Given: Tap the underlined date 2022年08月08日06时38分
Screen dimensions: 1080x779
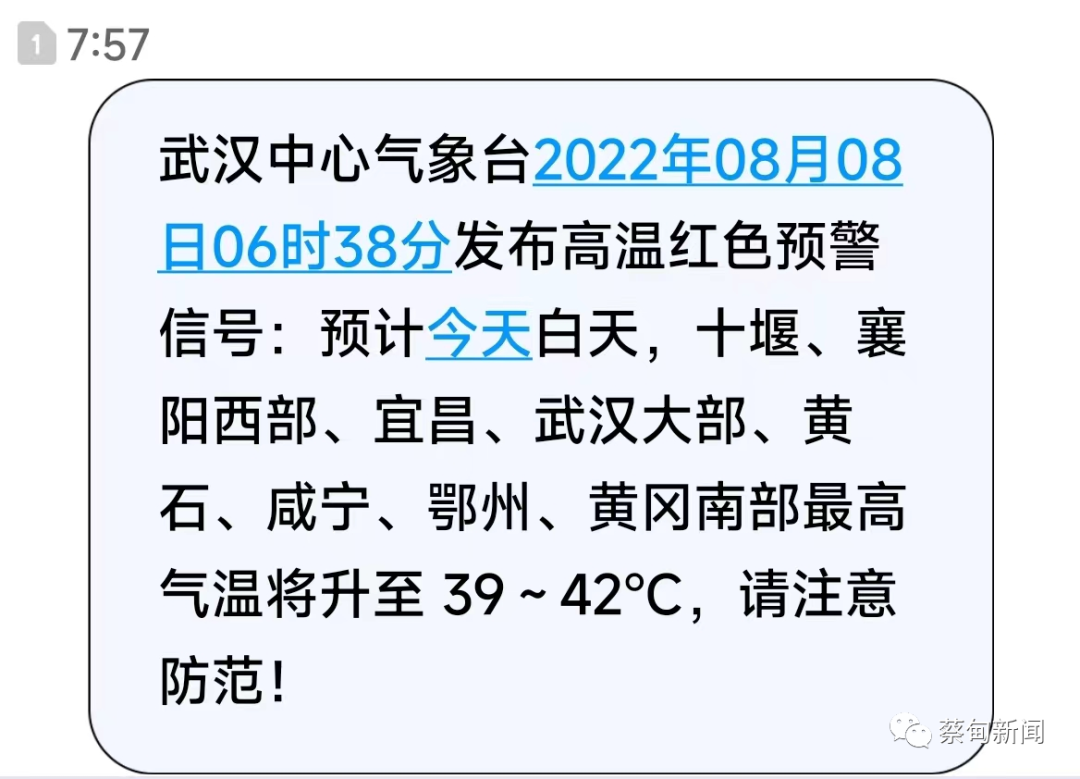Looking at the screenshot, I should [x=717, y=161].
